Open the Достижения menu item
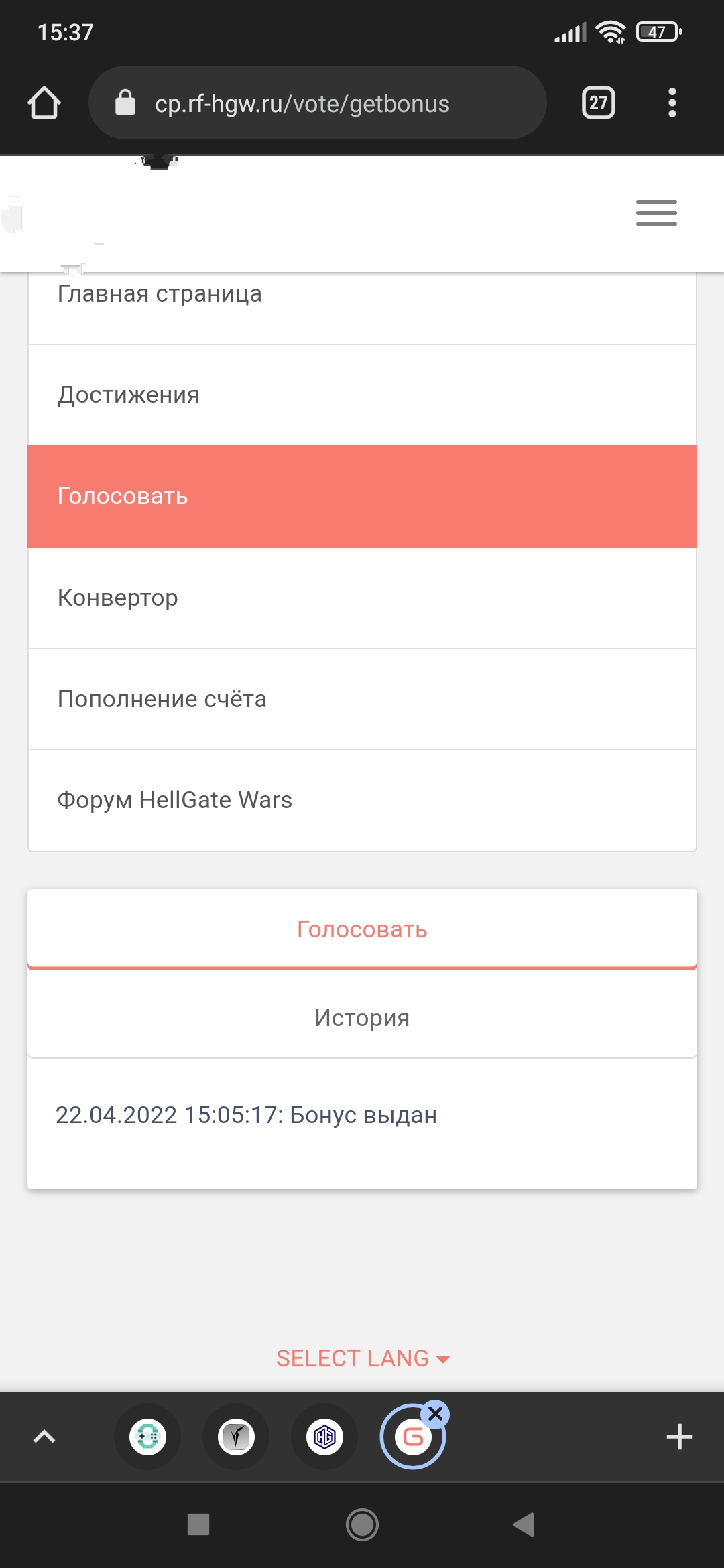The height and width of the screenshot is (1568, 724). pyautogui.click(x=362, y=395)
